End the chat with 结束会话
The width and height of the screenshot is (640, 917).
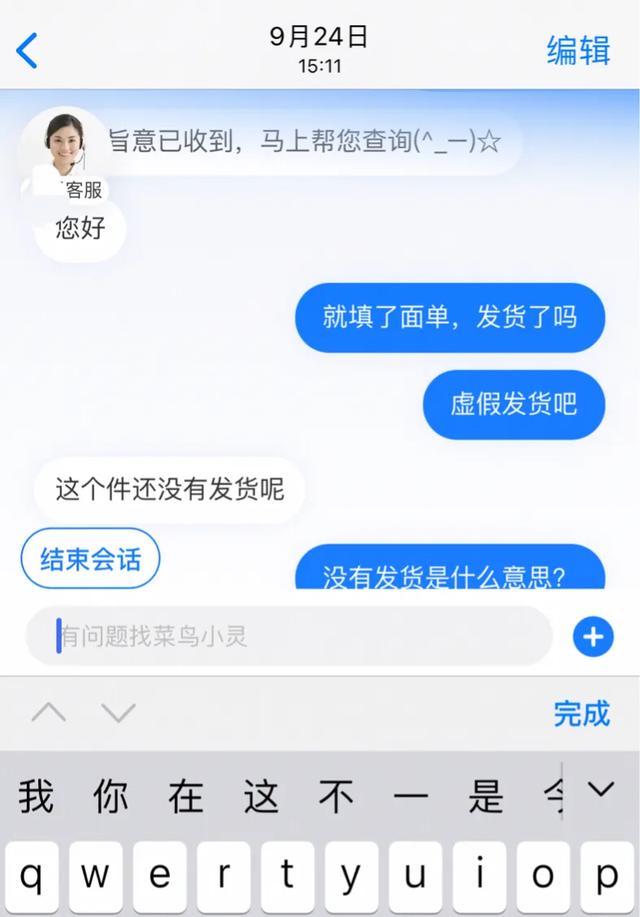tap(90, 559)
